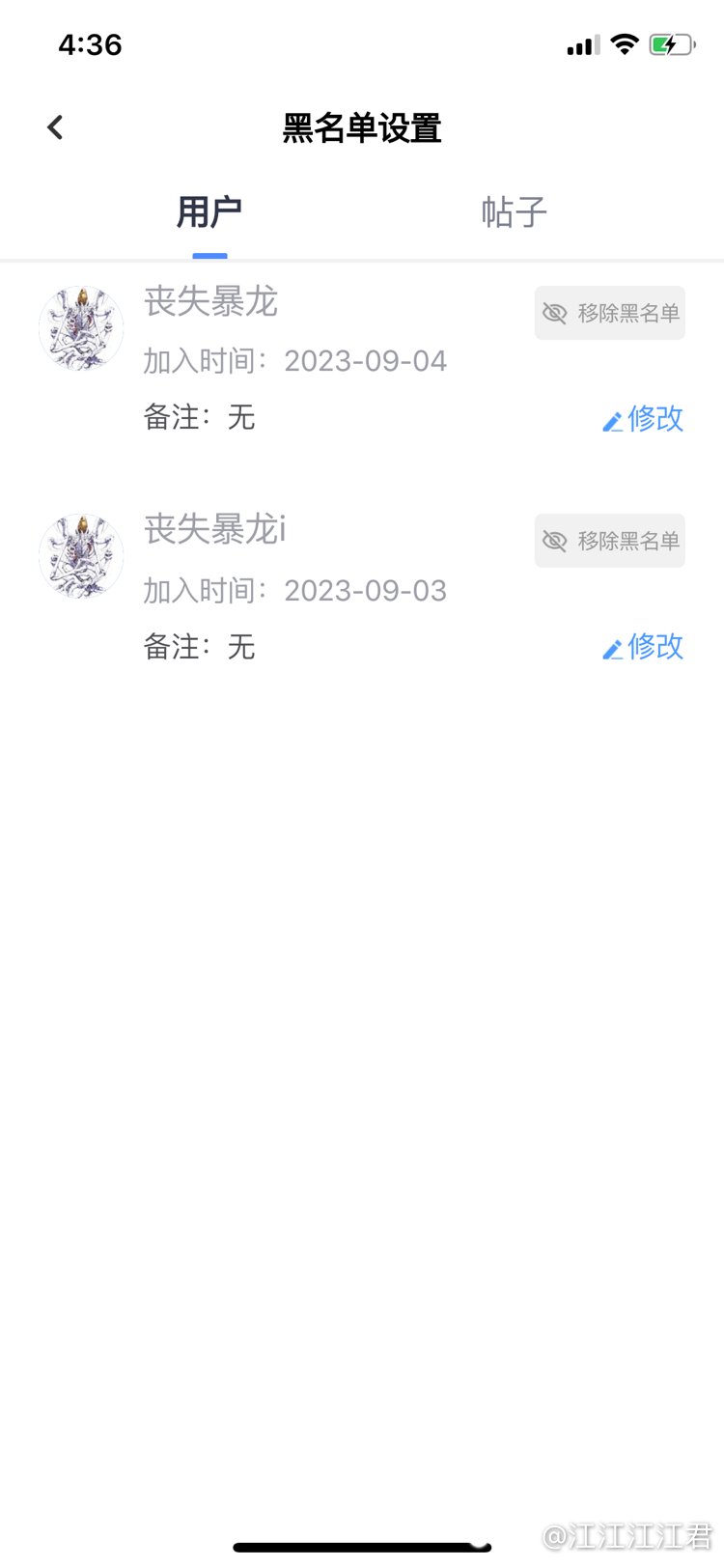724x1568 pixels.
Task: Open 丧失暴龙 (2023-09-04) avatar profile
Action: tap(81, 328)
